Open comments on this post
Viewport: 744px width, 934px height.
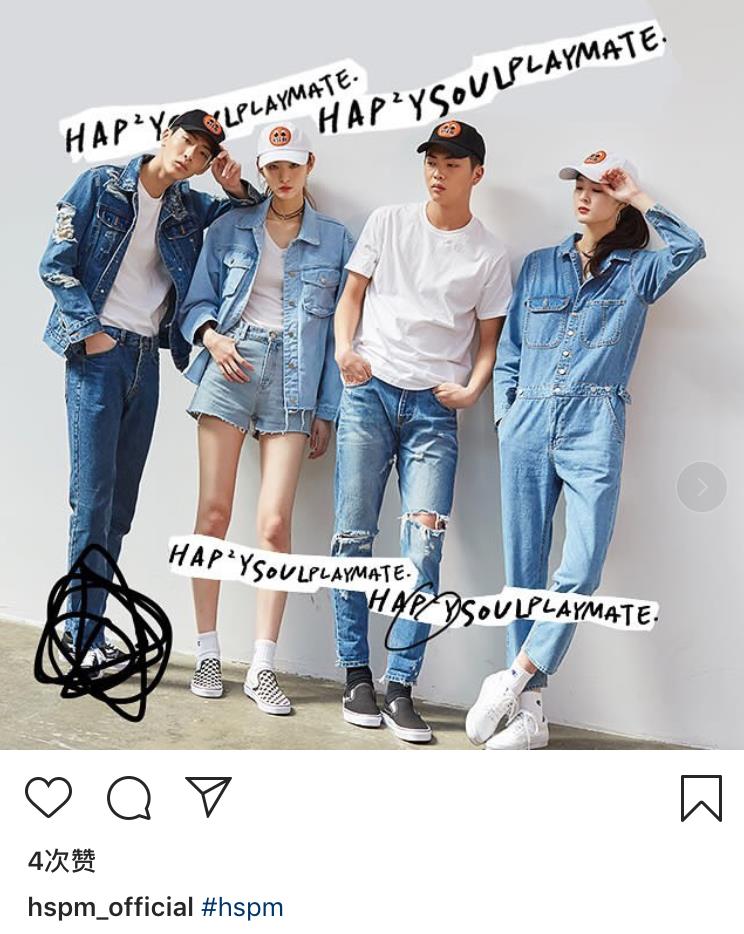(x=129, y=798)
